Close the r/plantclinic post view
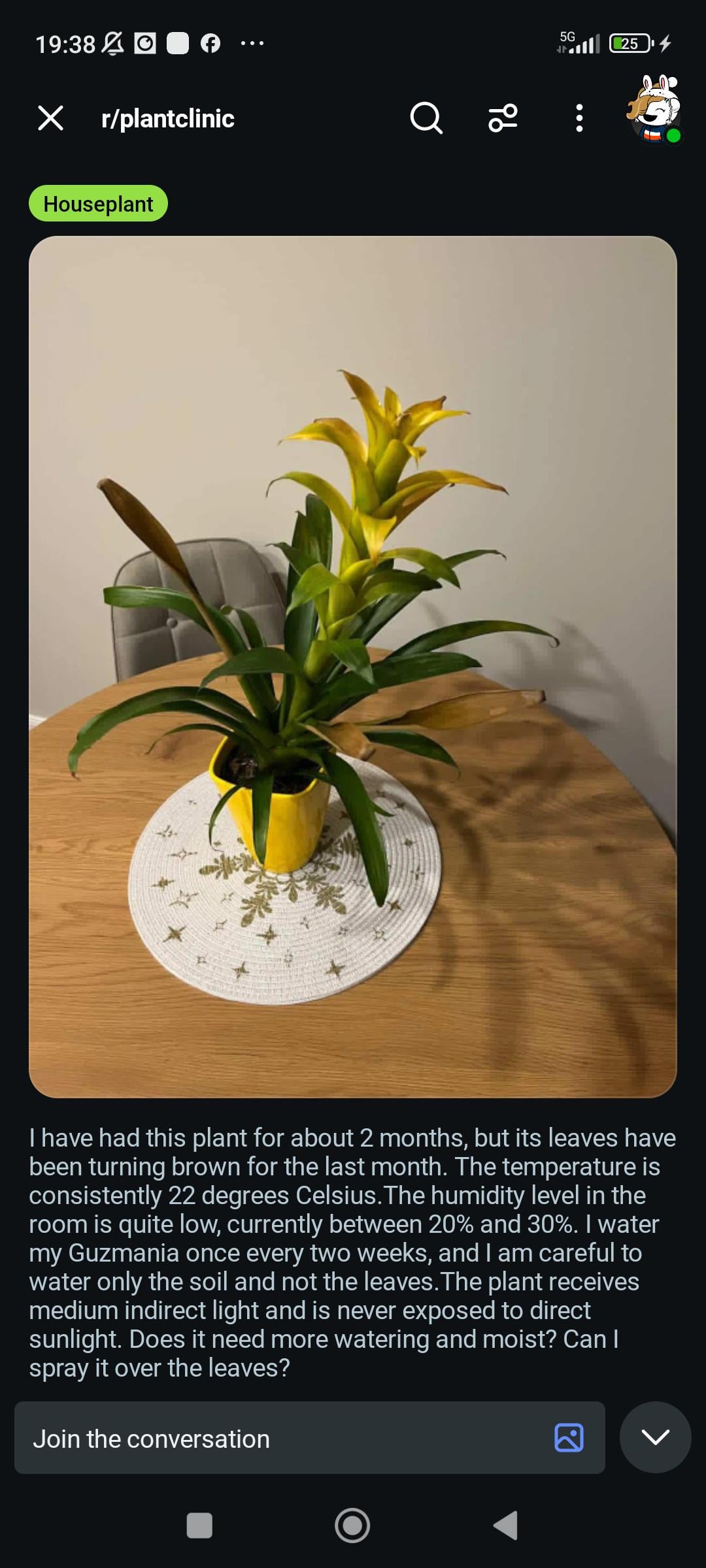 [x=50, y=118]
